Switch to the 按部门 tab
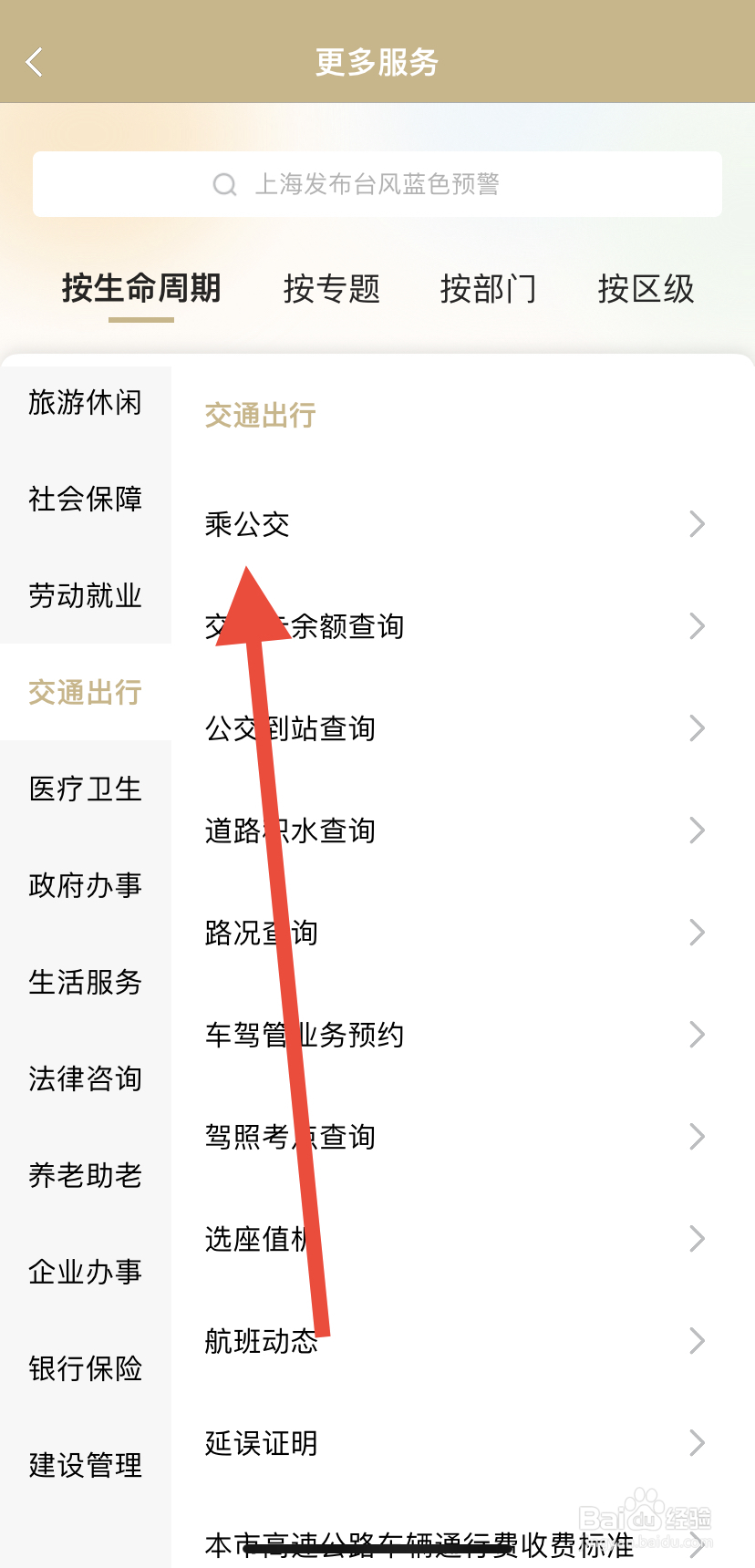755x1568 pixels. coord(489,288)
